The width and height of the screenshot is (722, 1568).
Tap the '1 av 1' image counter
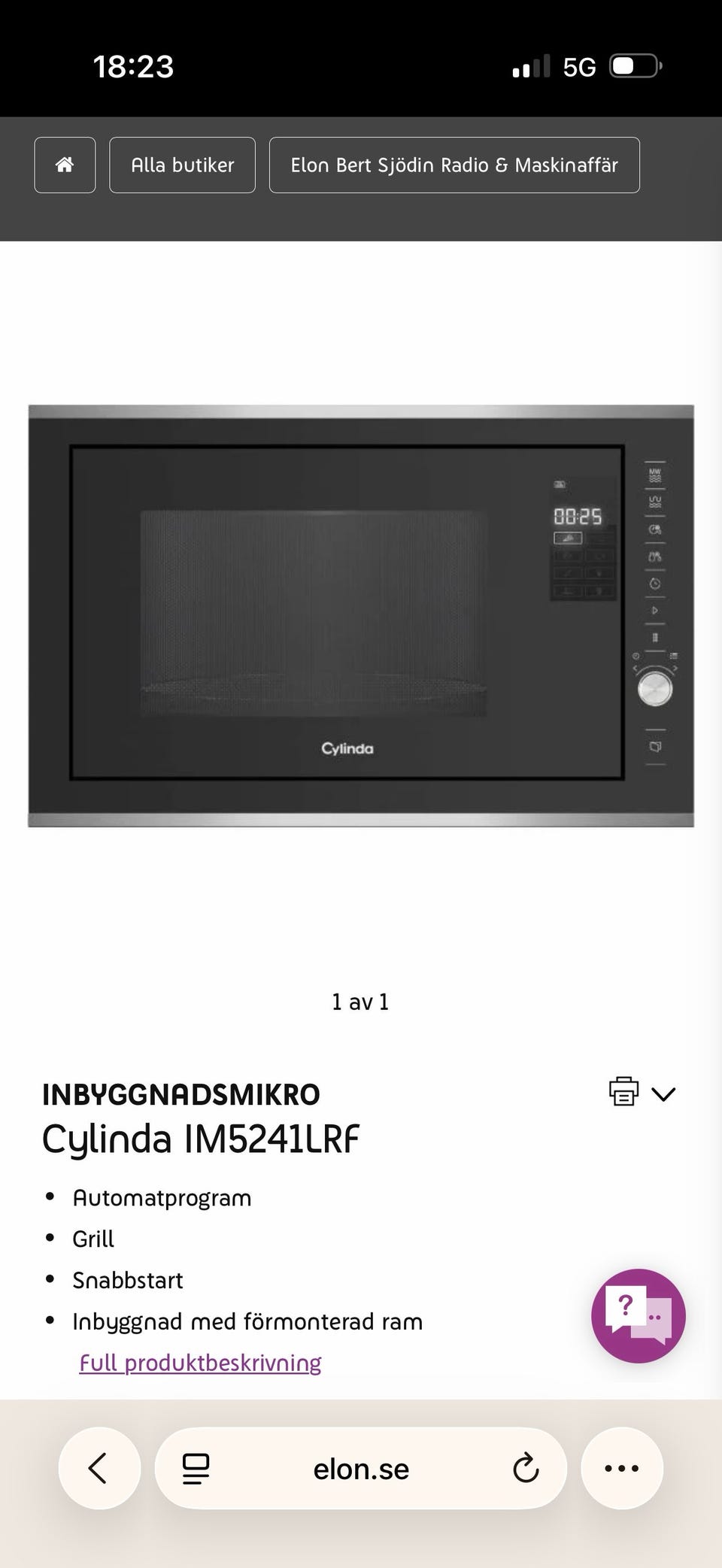pos(360,1001)
